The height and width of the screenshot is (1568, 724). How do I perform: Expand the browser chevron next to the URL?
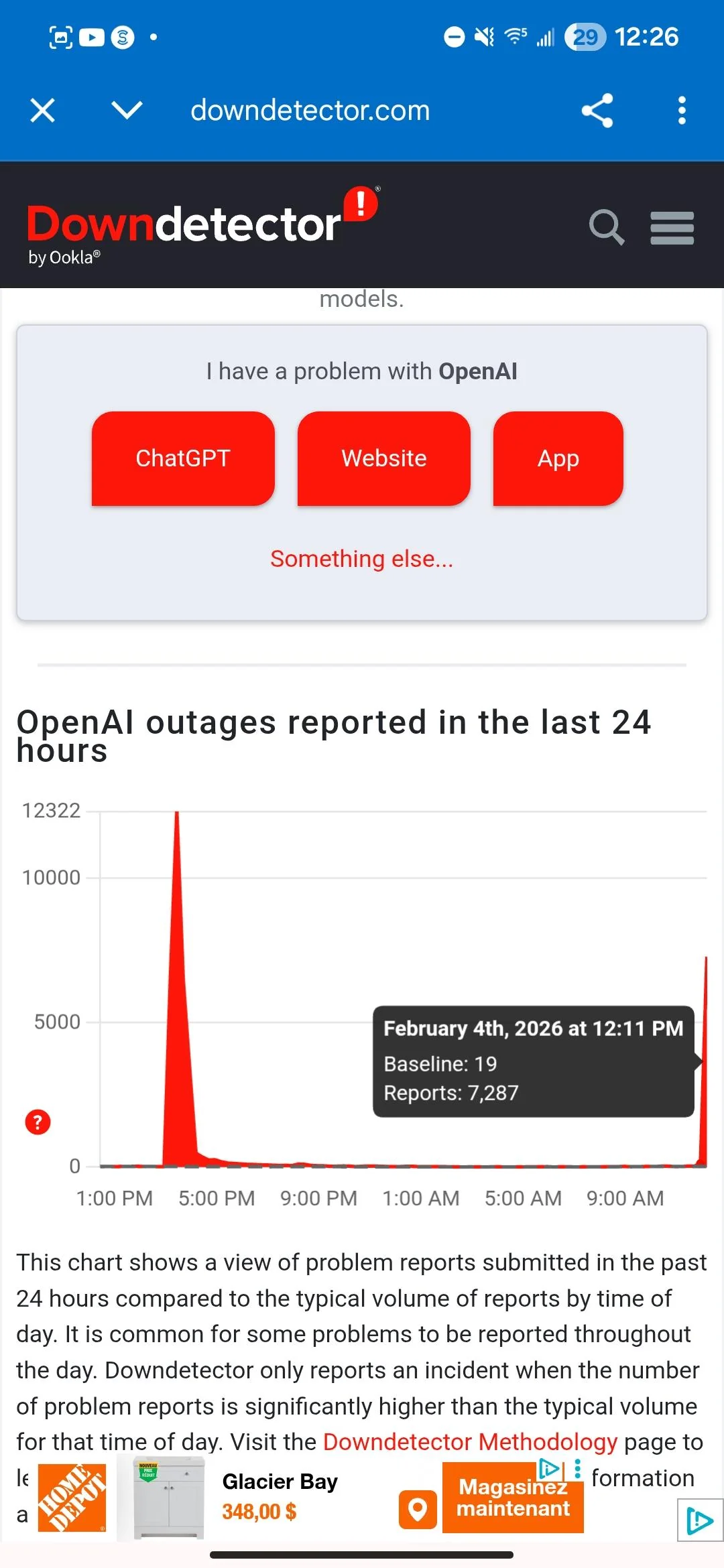126,110
